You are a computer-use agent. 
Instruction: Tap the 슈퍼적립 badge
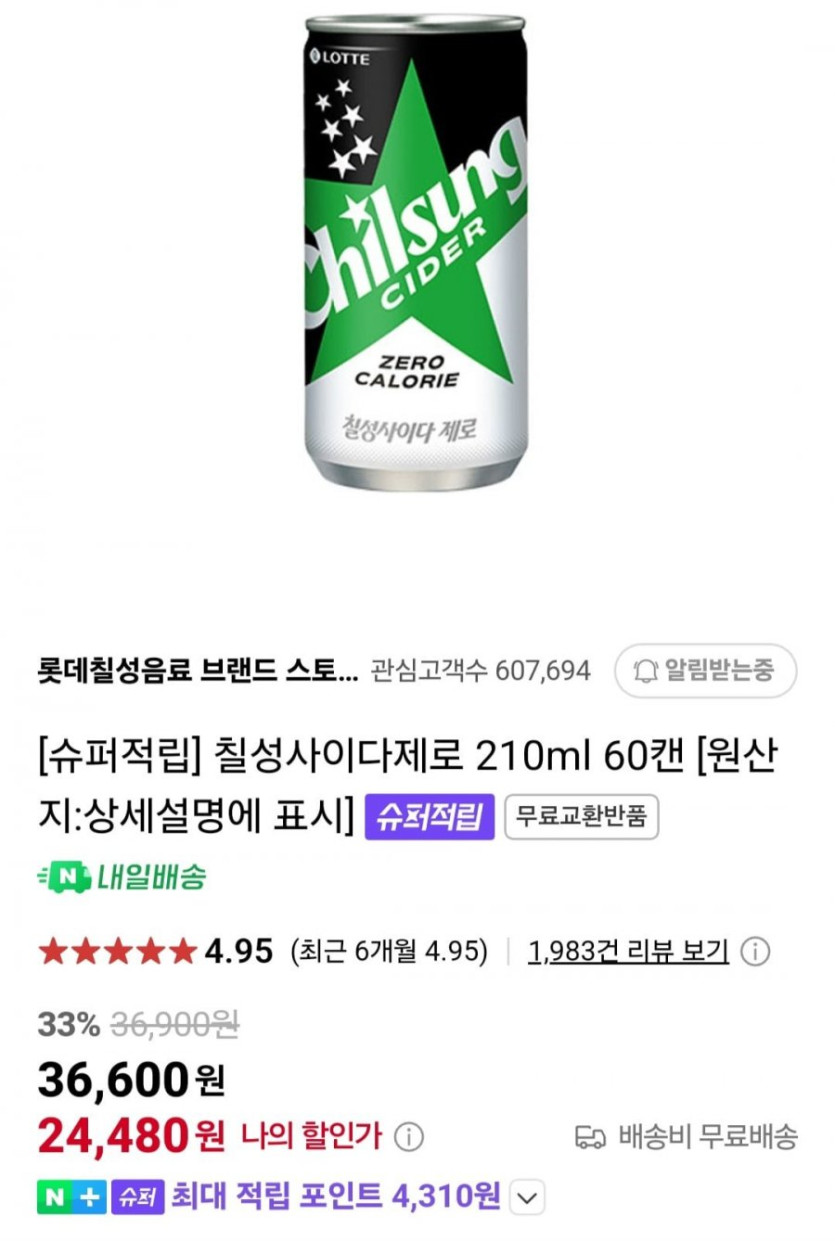pos(429,817)
